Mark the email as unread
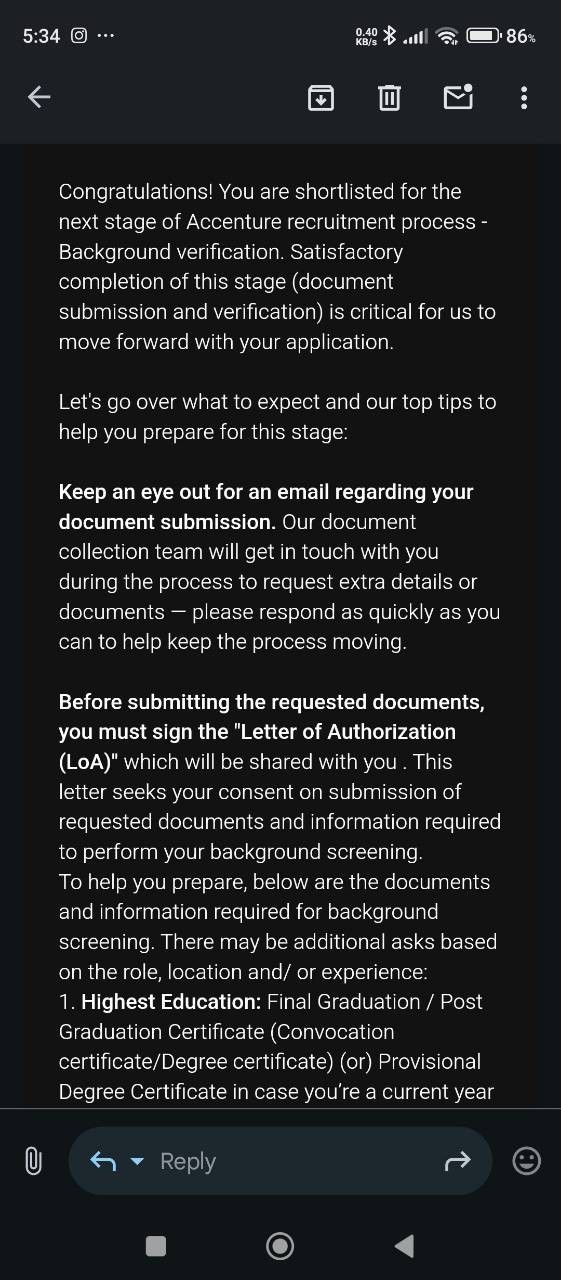This screenshot has height=1280, width=561. pyautogui.click(x=458, y=97)
